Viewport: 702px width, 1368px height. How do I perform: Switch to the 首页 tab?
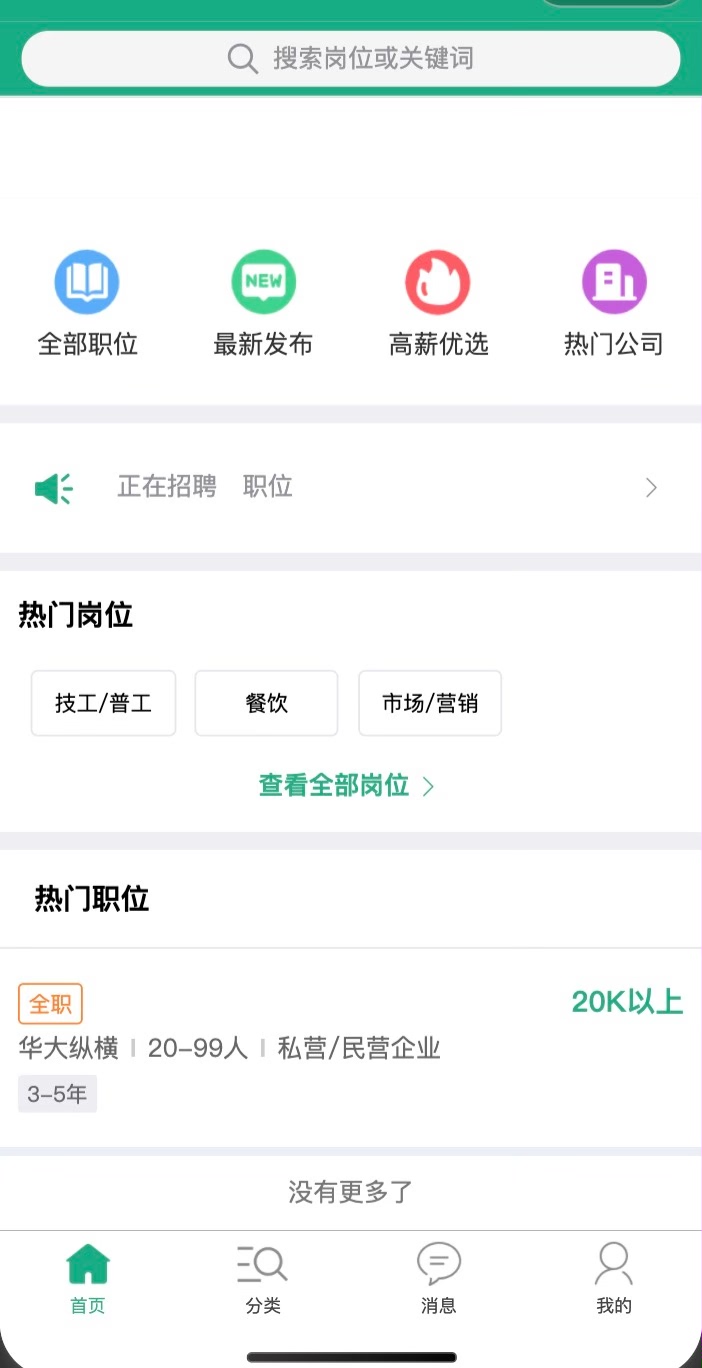point(87,1278)
